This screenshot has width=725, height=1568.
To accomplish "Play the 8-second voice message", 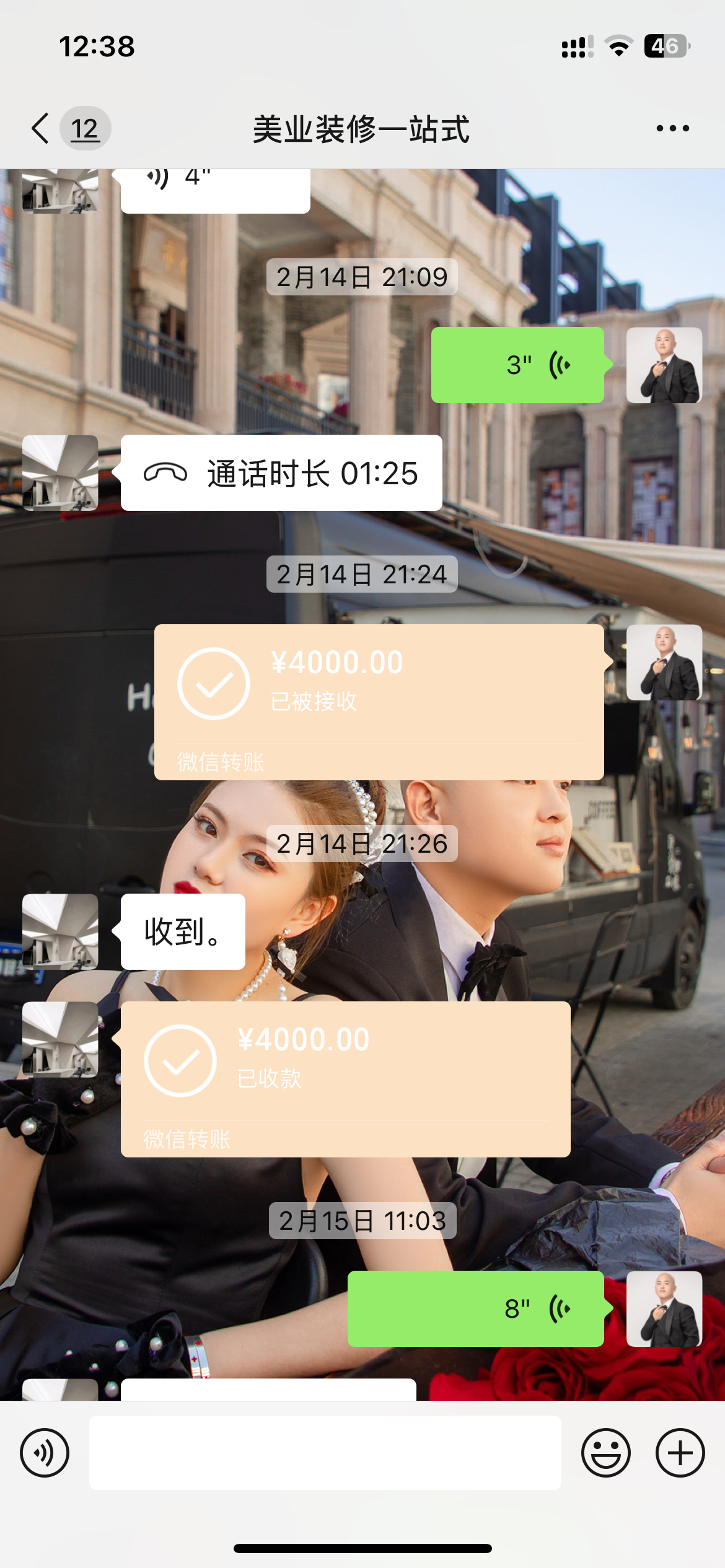I will [475, 1309].
